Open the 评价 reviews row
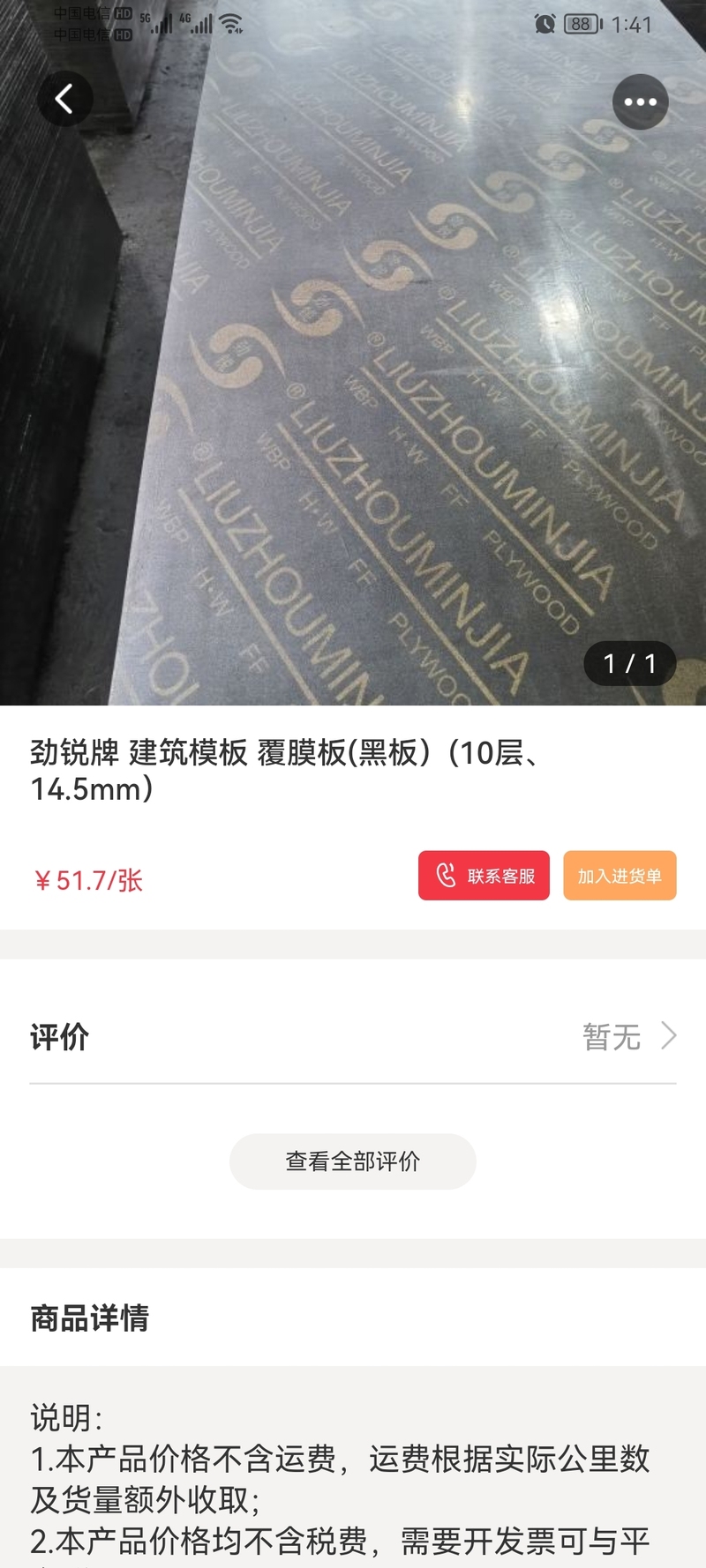This screenshot has height=1568, width=706. (x=353, y=1036)
